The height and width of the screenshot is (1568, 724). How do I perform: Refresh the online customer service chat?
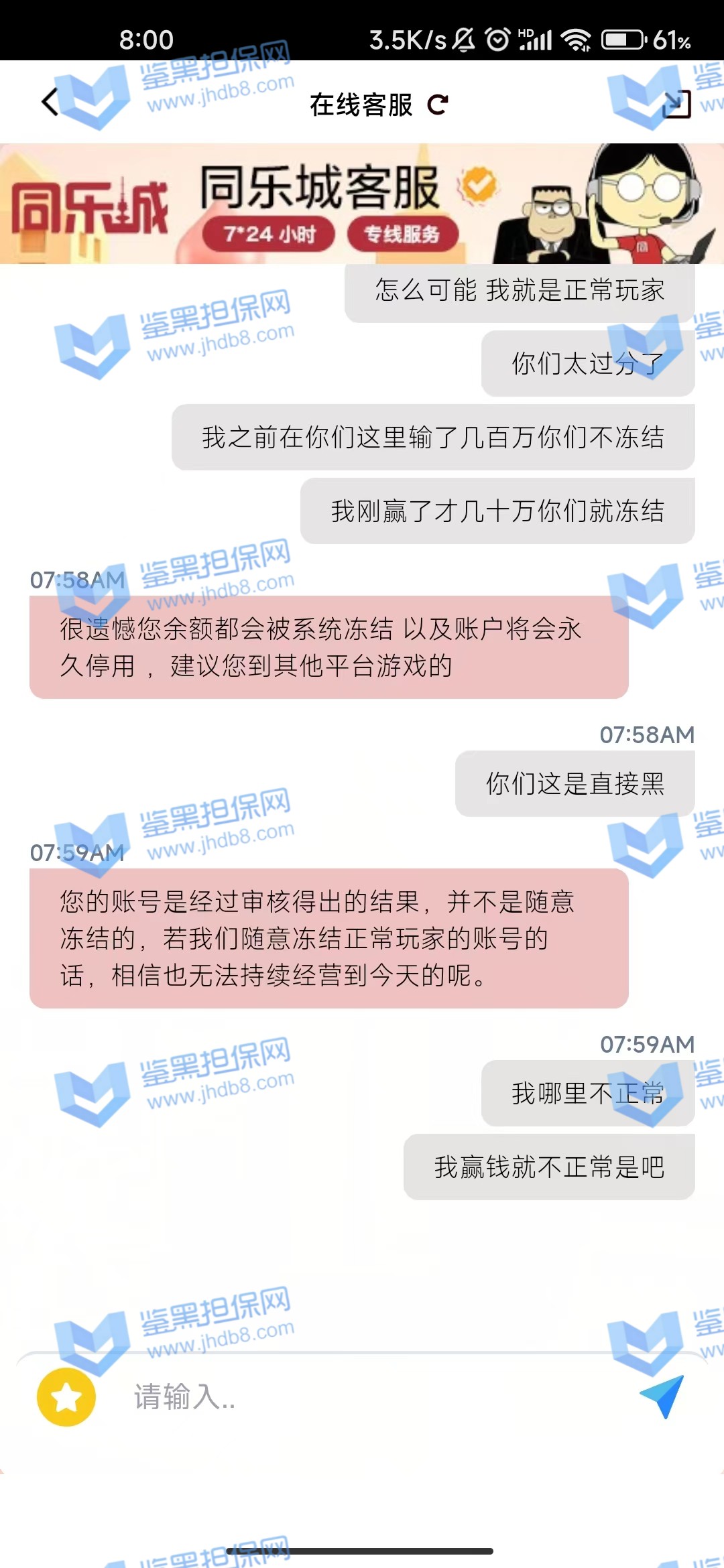tap(438, 105)
